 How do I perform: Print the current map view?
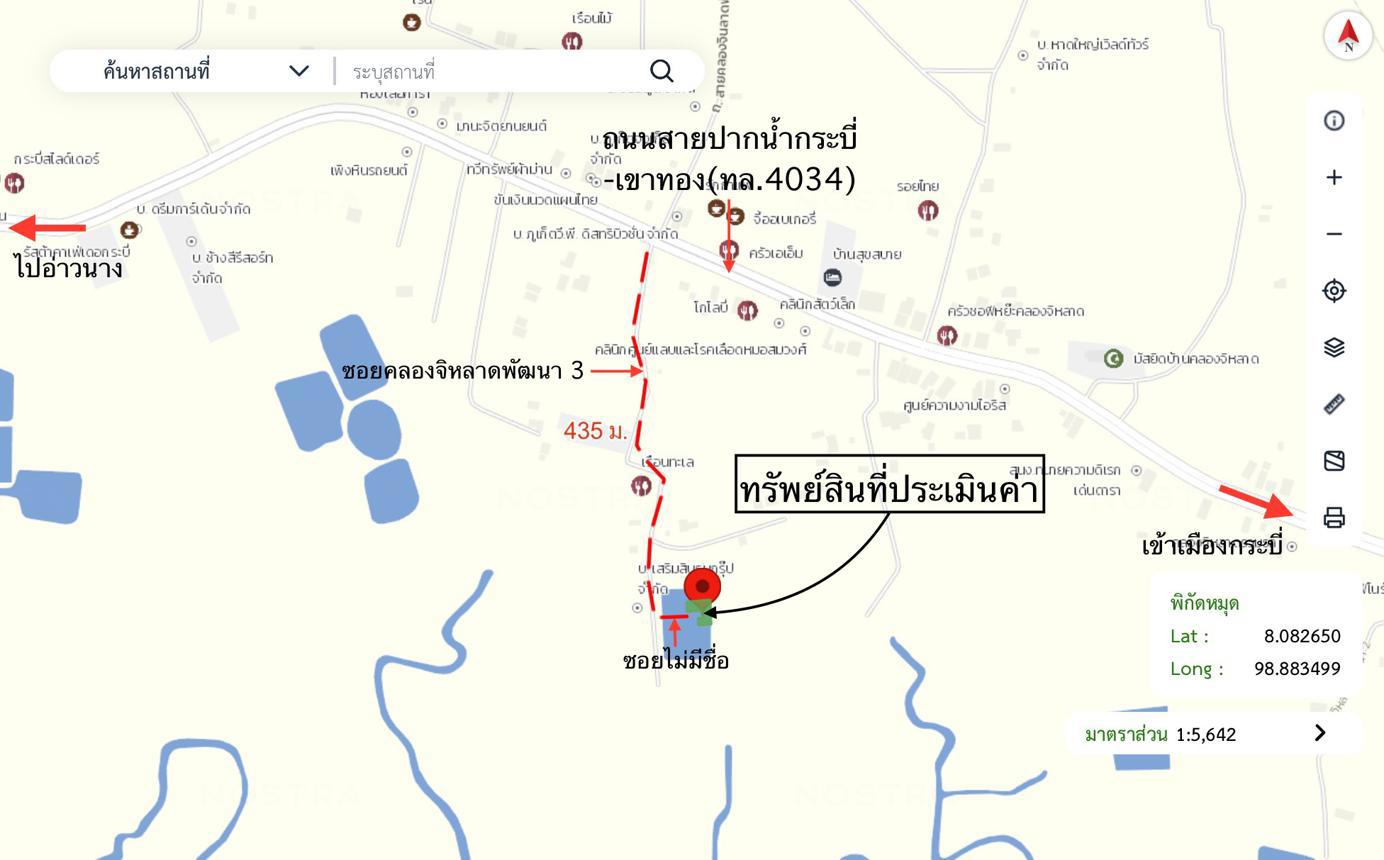(x=1333, y=518)
